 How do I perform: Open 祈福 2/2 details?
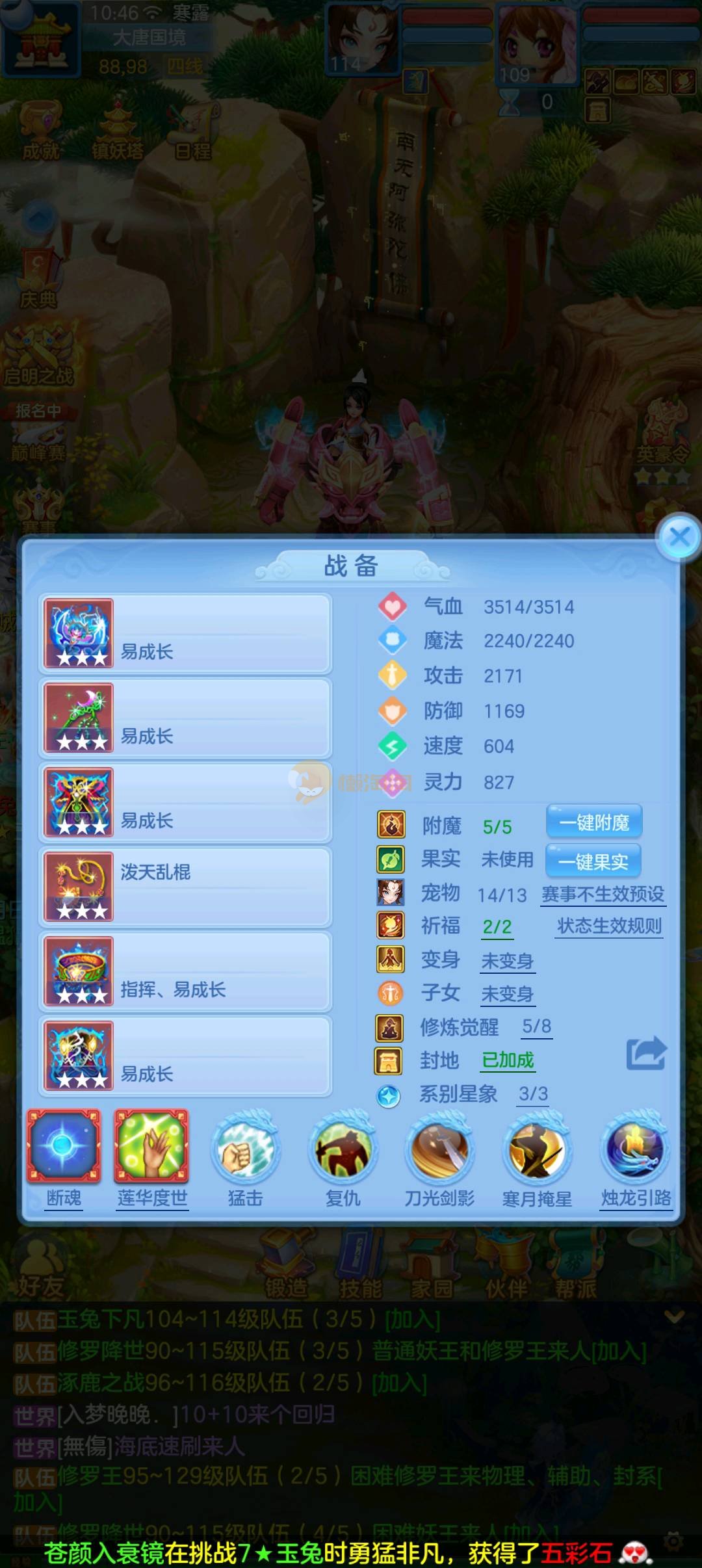point(497,927)
